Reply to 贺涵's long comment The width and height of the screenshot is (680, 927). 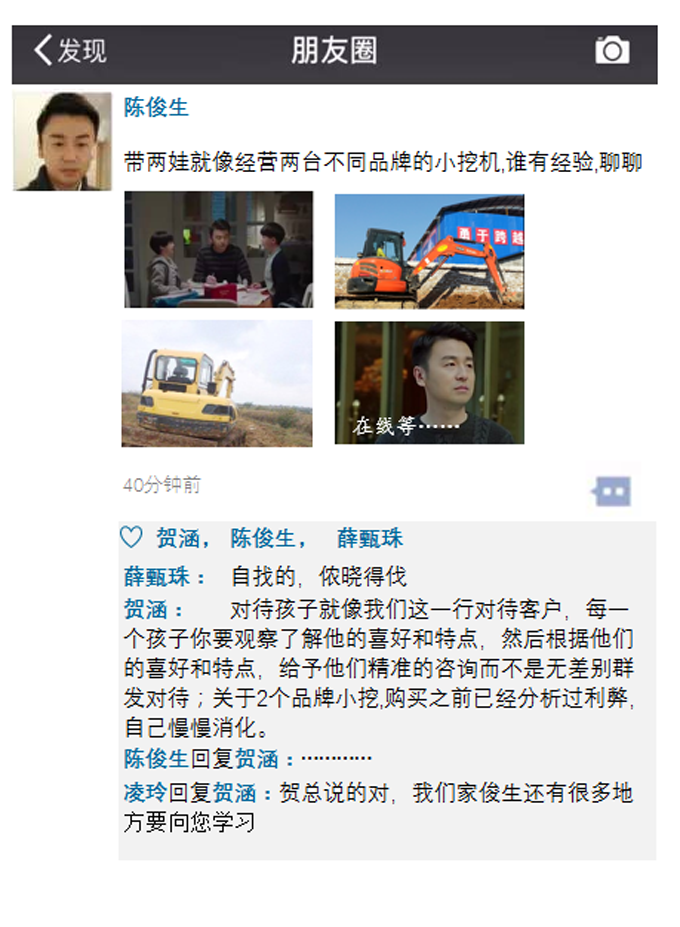[x=380, y=667]
